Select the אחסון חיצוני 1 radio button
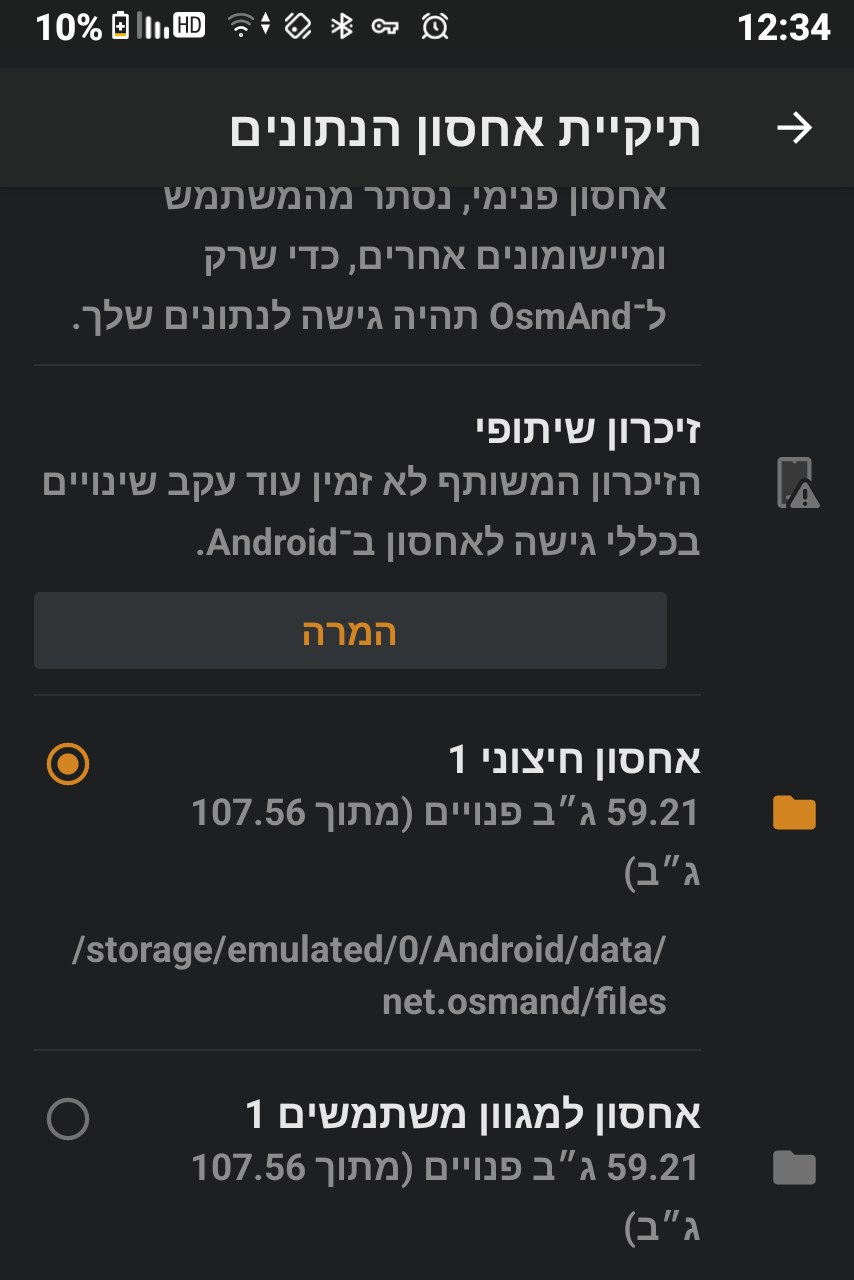854x1280 pixels. coord(67,764)
